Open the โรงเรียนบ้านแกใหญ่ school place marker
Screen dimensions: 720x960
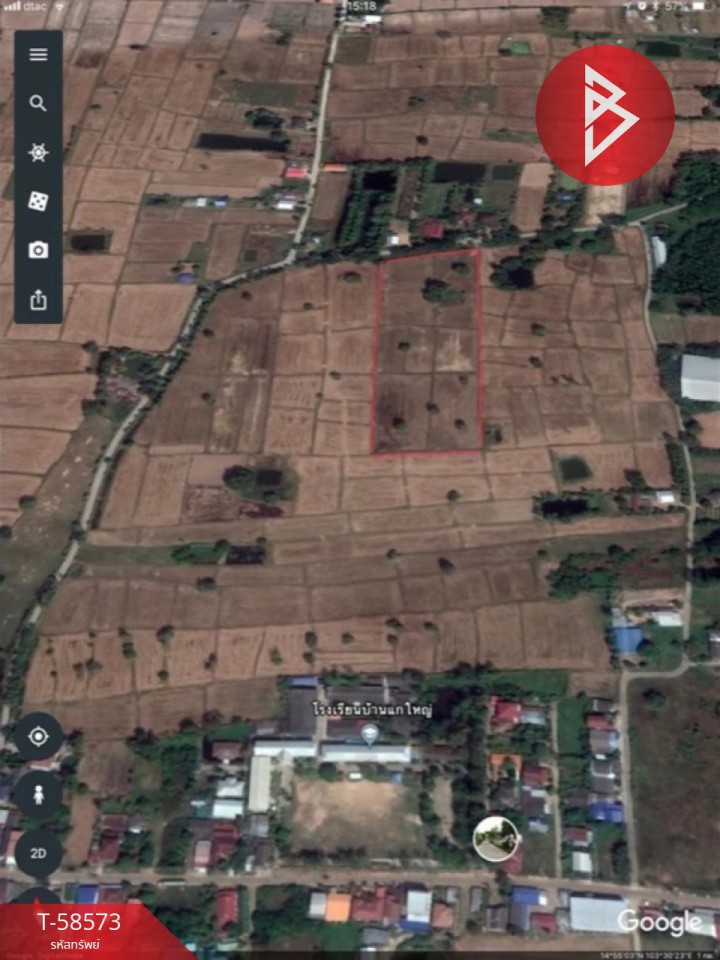(370, 735)
